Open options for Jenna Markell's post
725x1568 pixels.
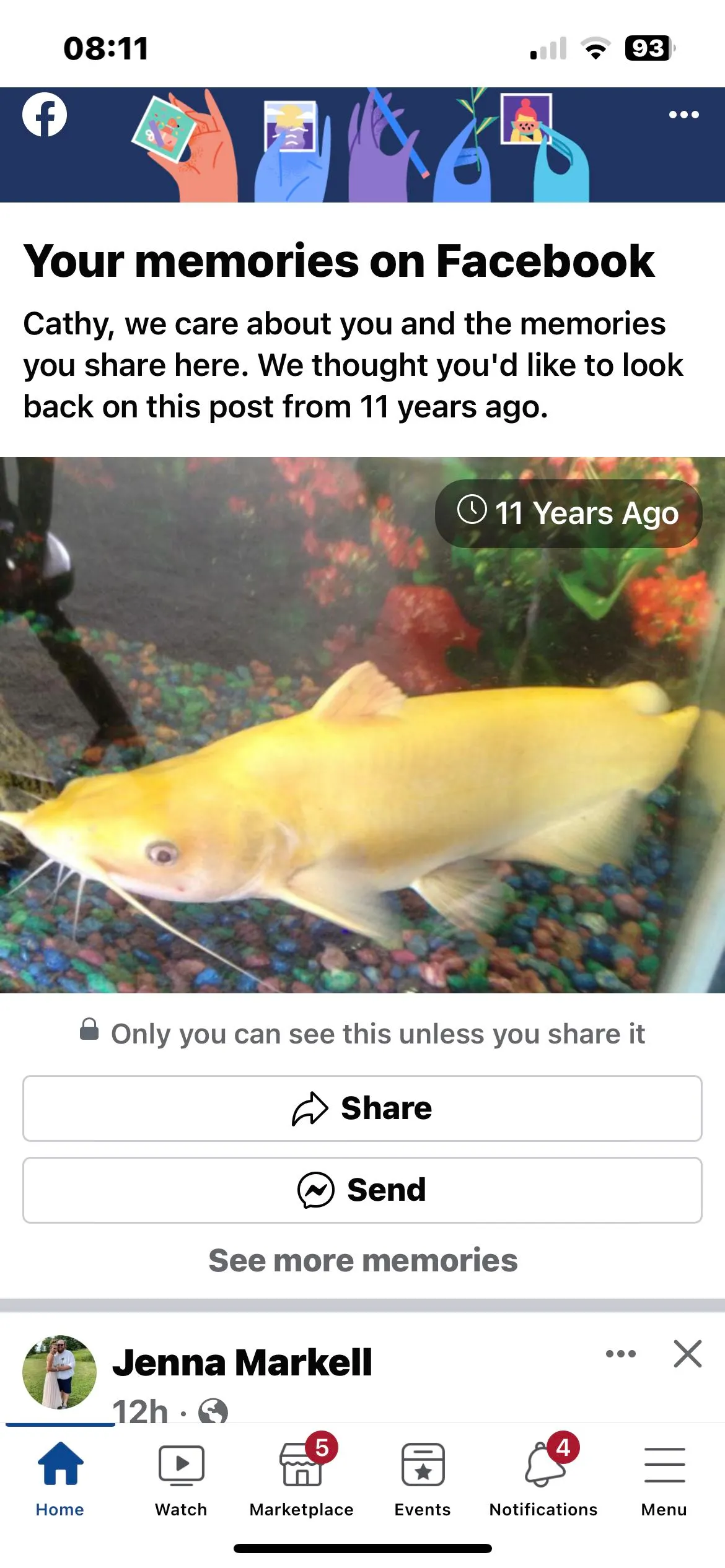coord(620,1354)
